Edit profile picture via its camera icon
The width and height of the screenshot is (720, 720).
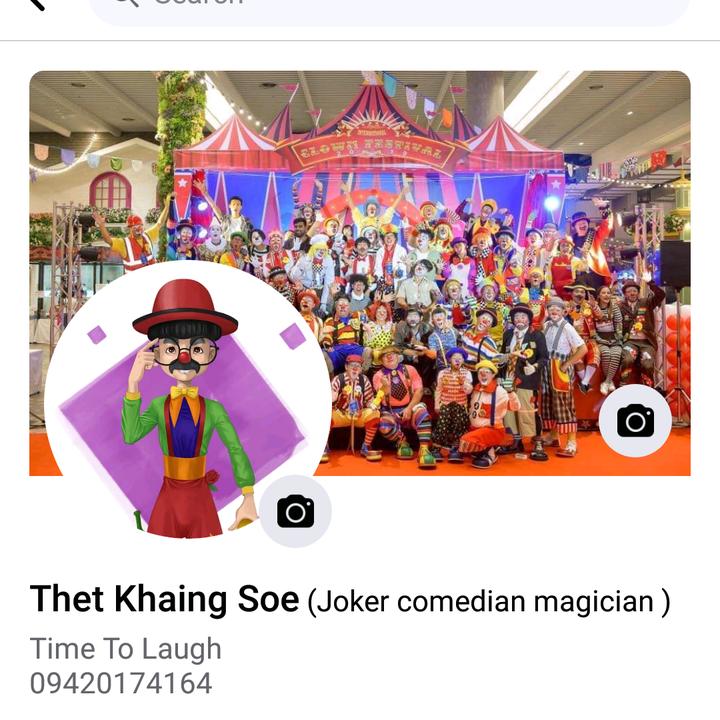point(295,511)
